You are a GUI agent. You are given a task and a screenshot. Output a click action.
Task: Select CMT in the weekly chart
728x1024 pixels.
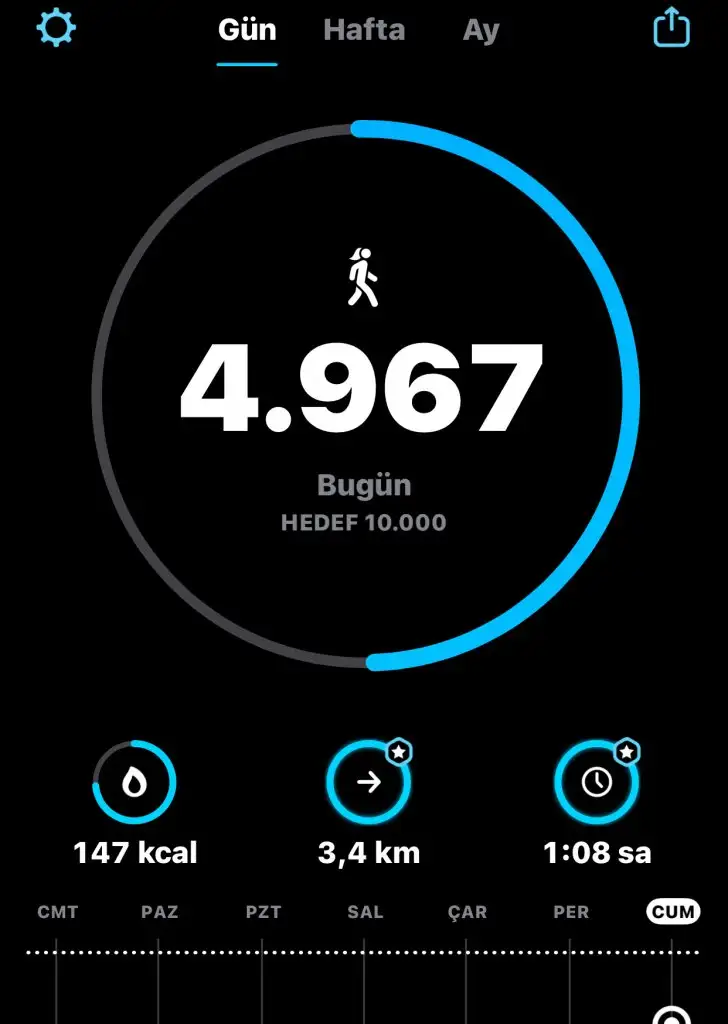coord(57,912)
